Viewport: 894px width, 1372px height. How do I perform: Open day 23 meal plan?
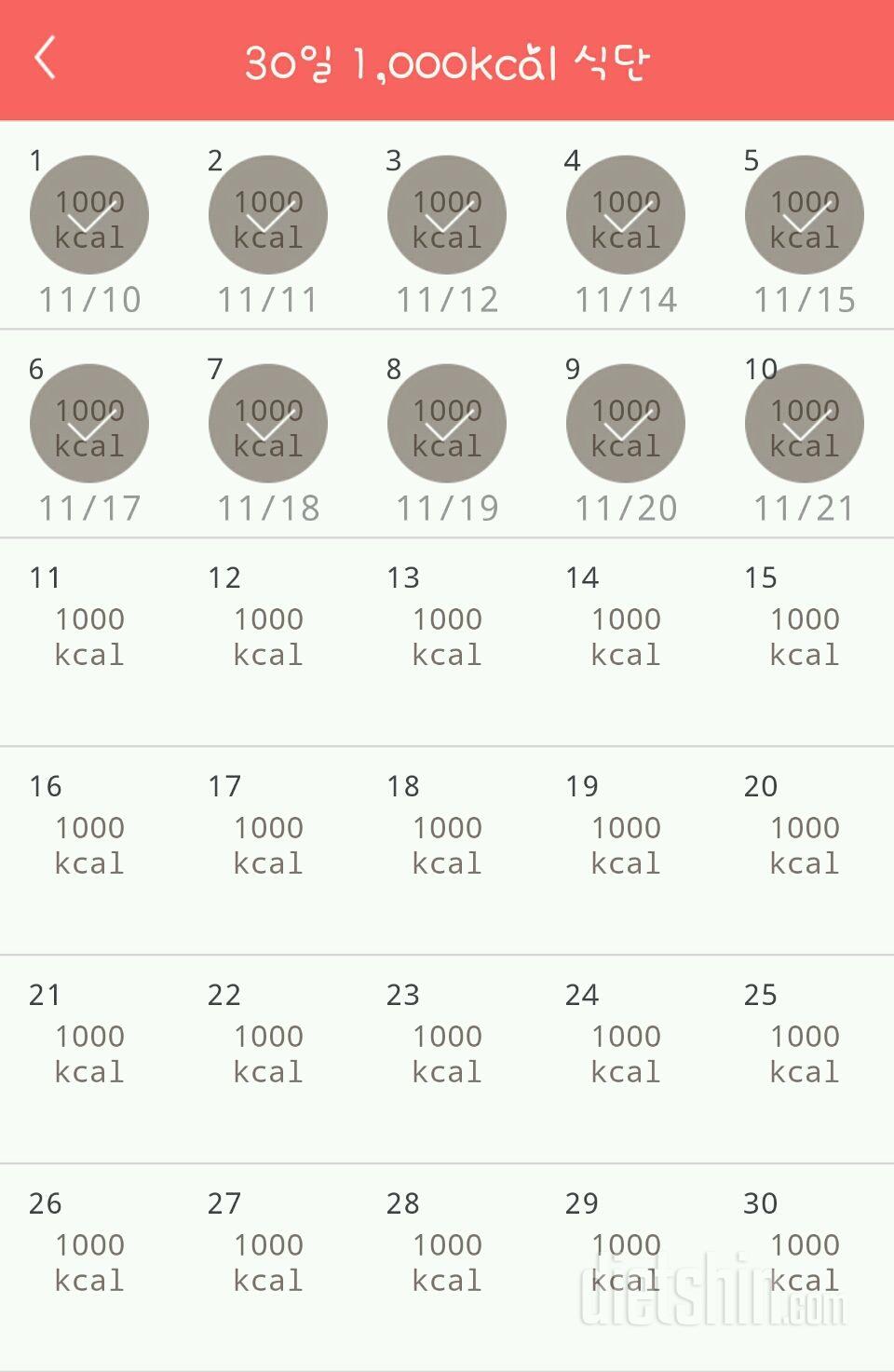point(447,1054)
